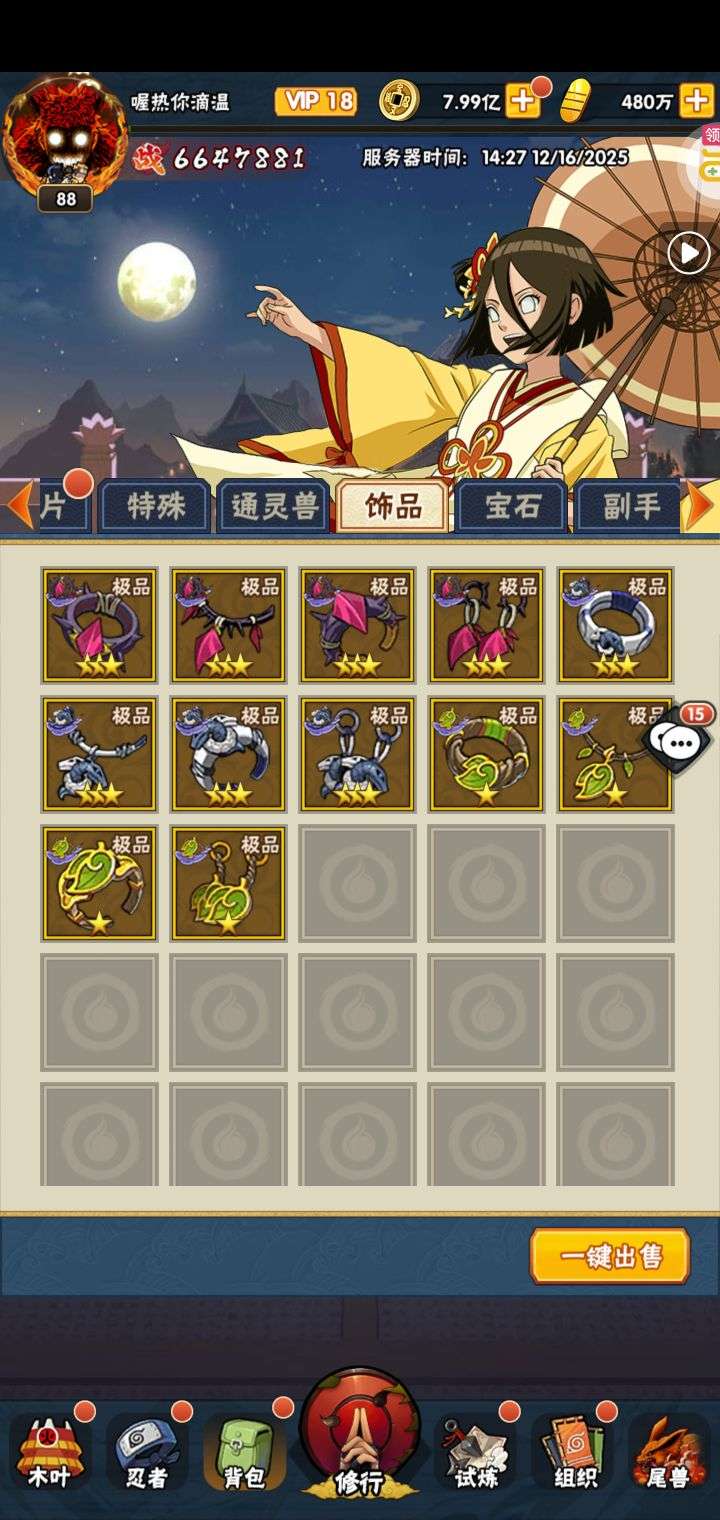Tap 一键出售 to sell items
The height and width of the screenshot is (1520, 720).
(610, 1256)
